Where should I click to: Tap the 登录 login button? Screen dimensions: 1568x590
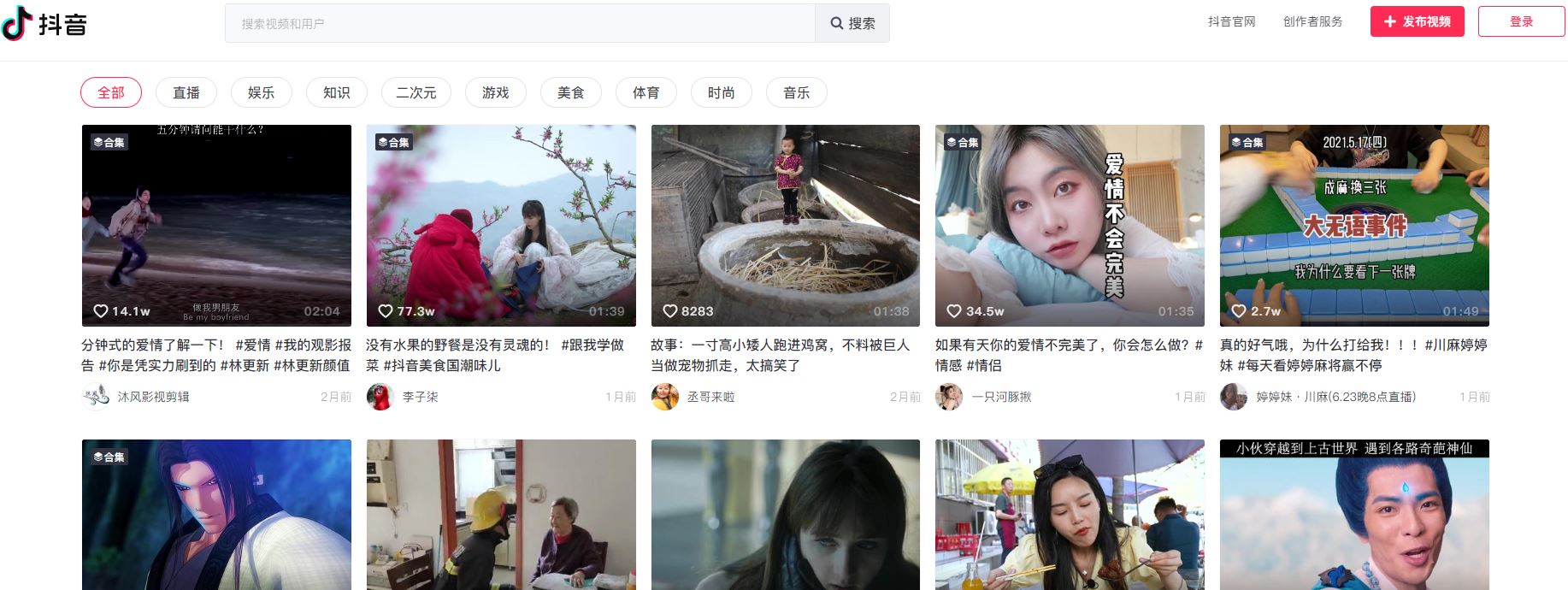coord(1521,21)
